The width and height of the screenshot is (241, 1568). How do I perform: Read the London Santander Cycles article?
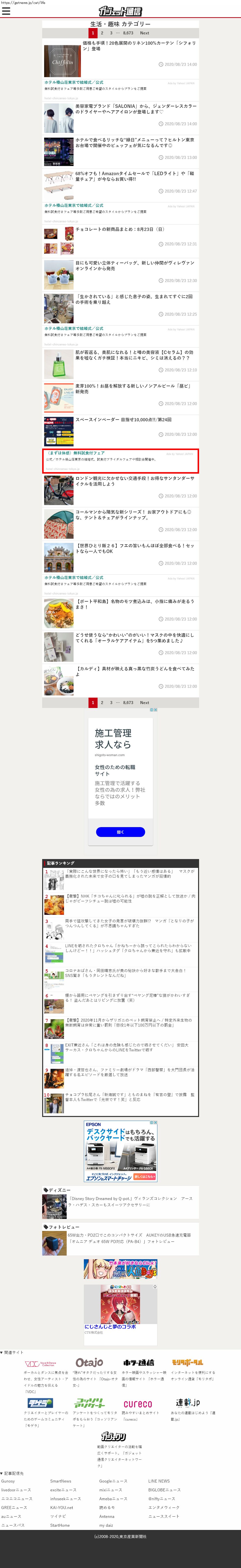click(x=135, y=481)
